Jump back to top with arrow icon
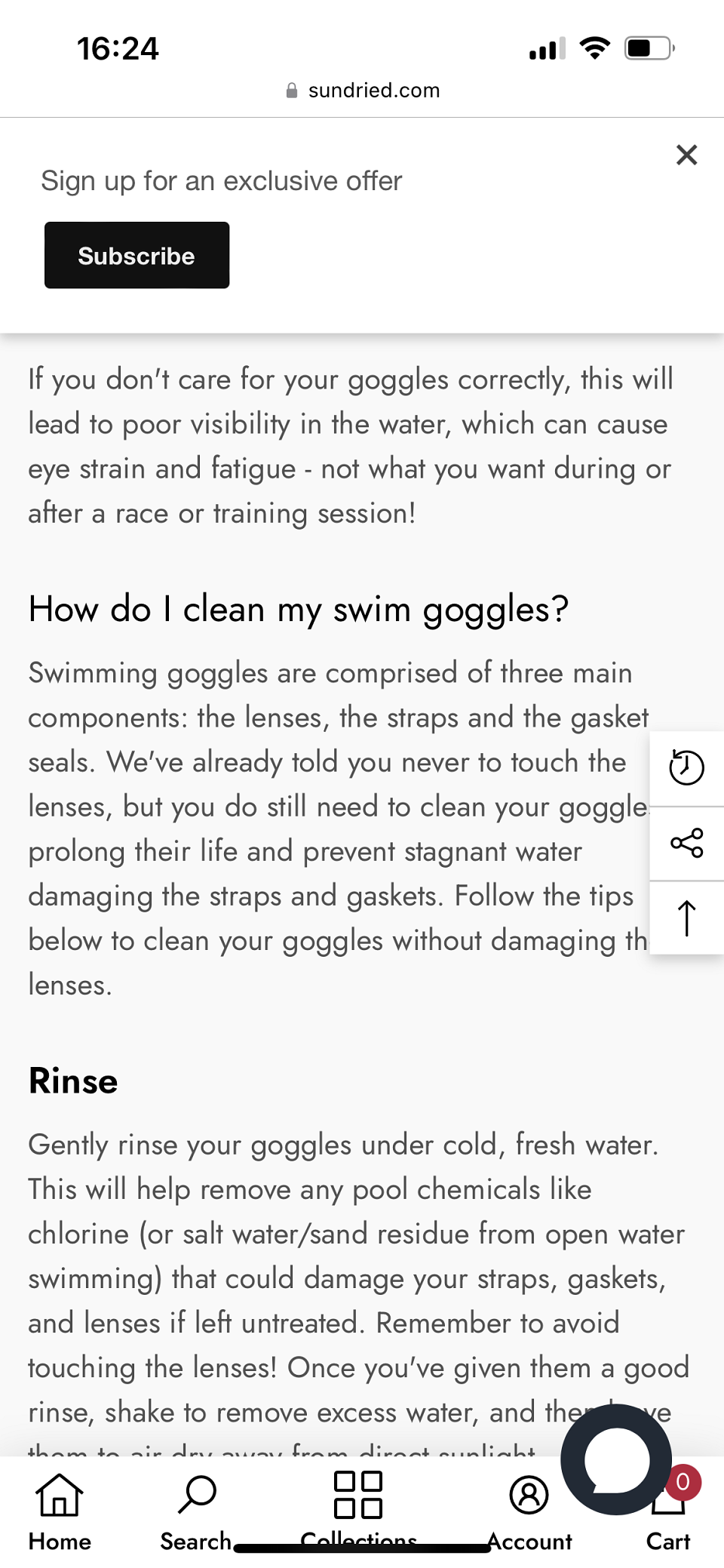 [687, 918]
